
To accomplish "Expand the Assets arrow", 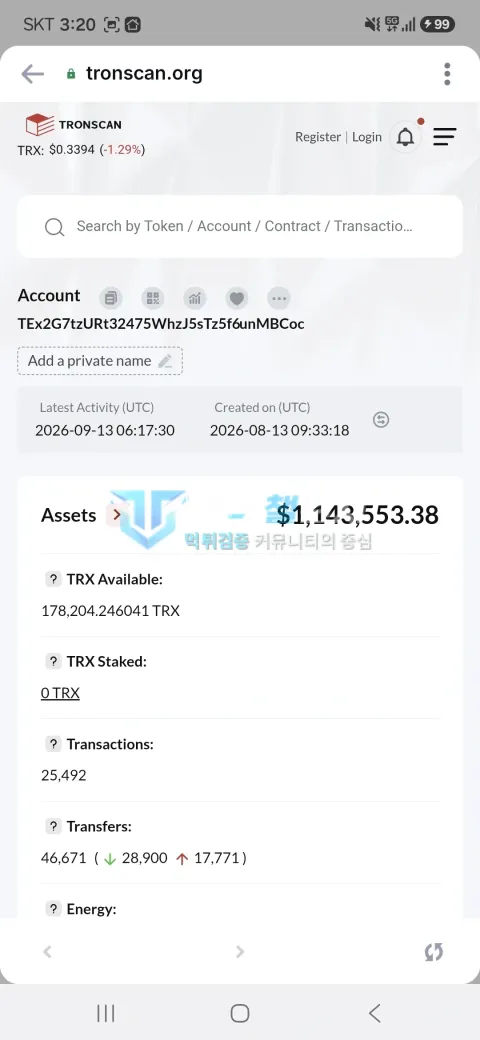I will tap(117, 515).
